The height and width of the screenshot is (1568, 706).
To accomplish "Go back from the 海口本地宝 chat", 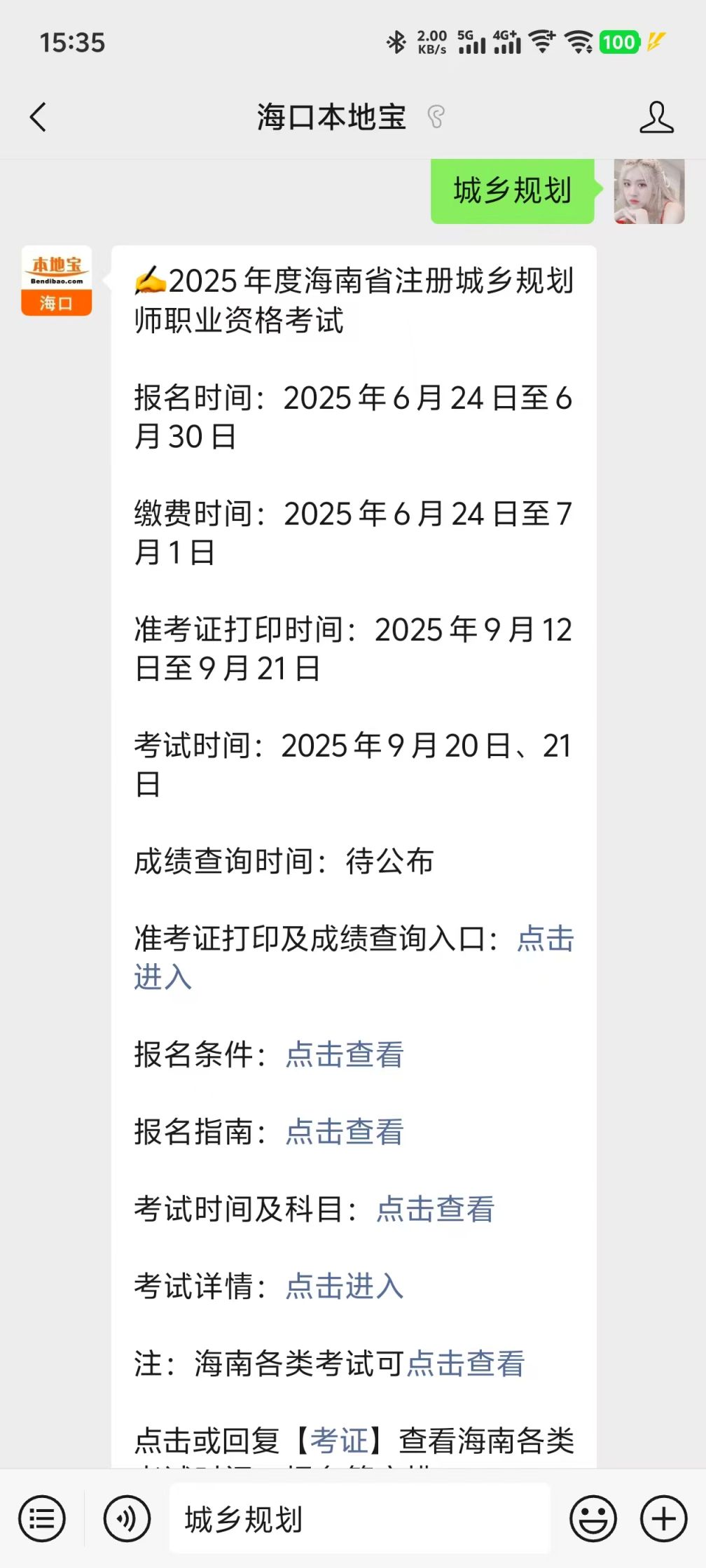I will (x=39, y=117).
